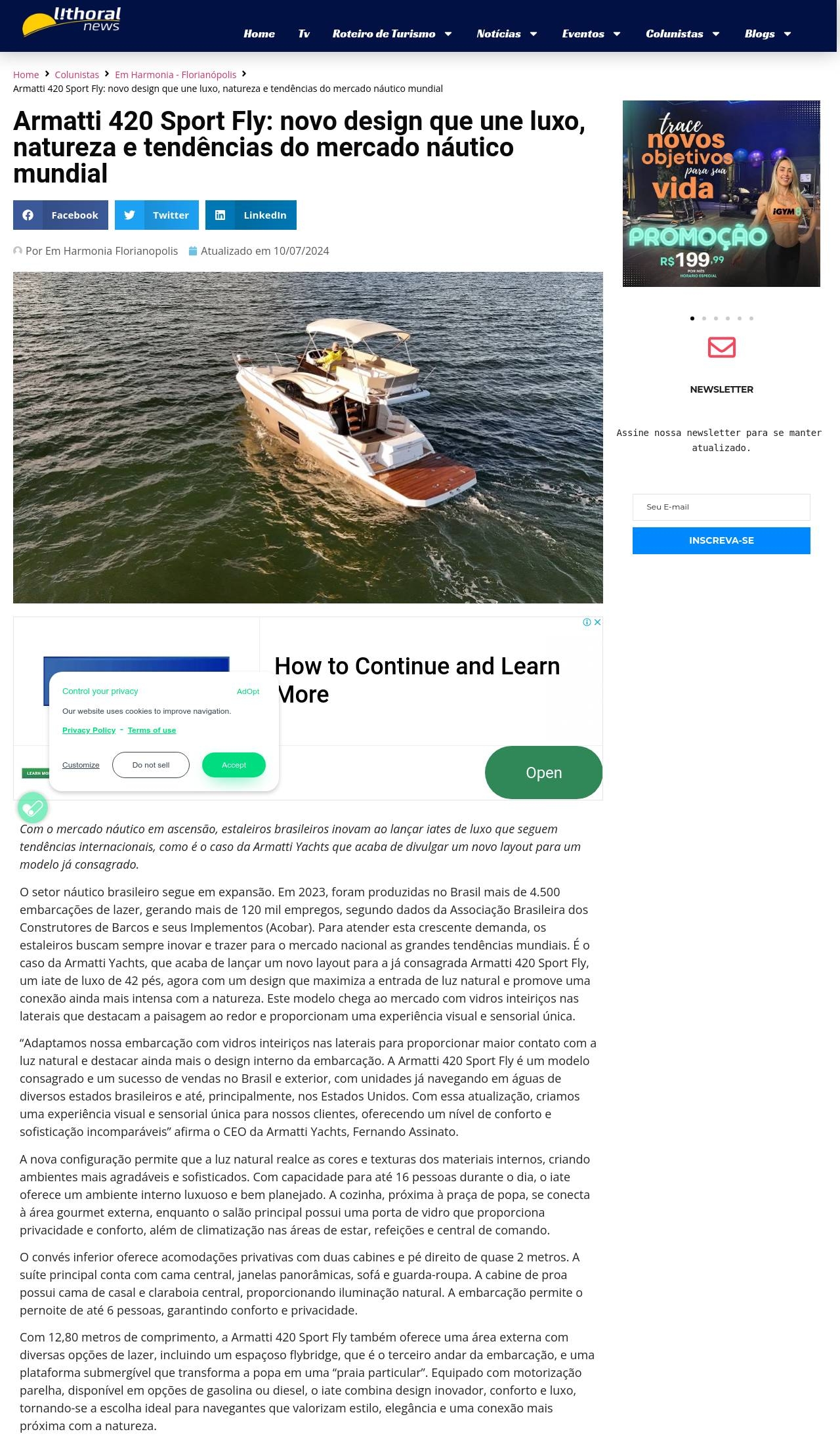
Task: Accept cookies in the privacy popup
Action: (234, 765)
